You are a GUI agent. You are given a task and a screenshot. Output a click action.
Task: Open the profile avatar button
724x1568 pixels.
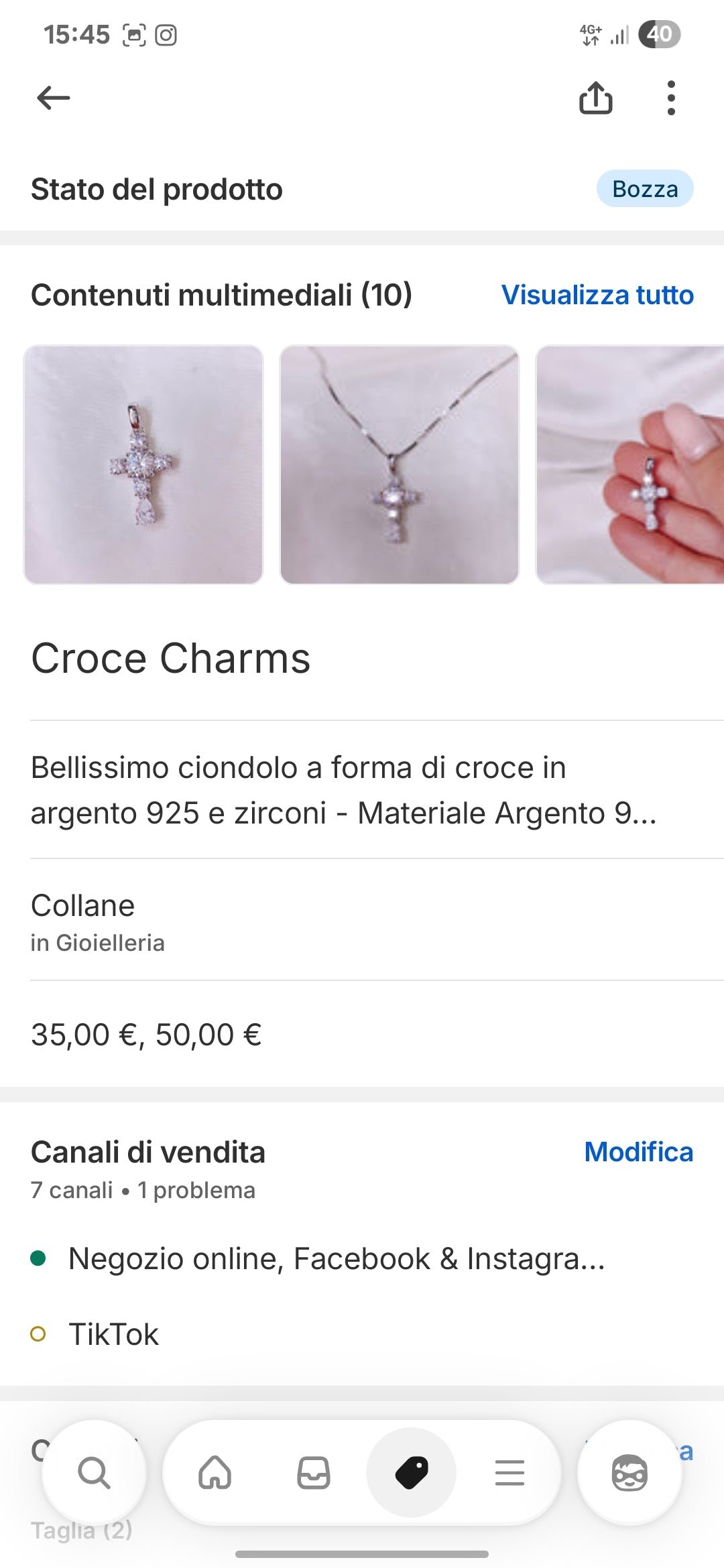[629, 1473]
